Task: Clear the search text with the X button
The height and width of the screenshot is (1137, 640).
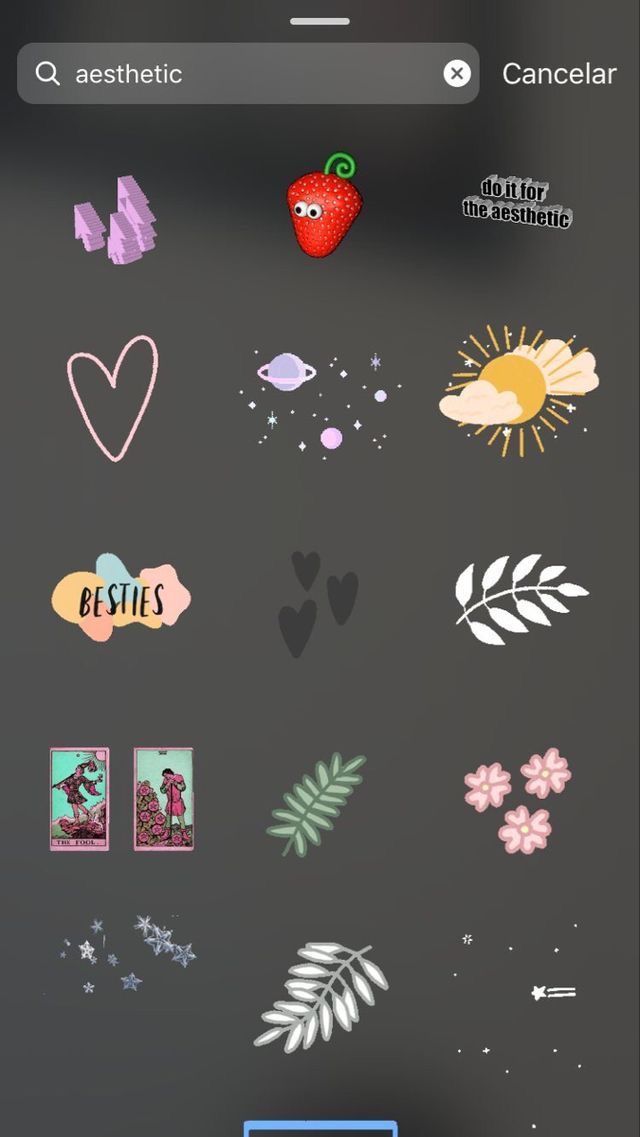Action: point(457,74)
